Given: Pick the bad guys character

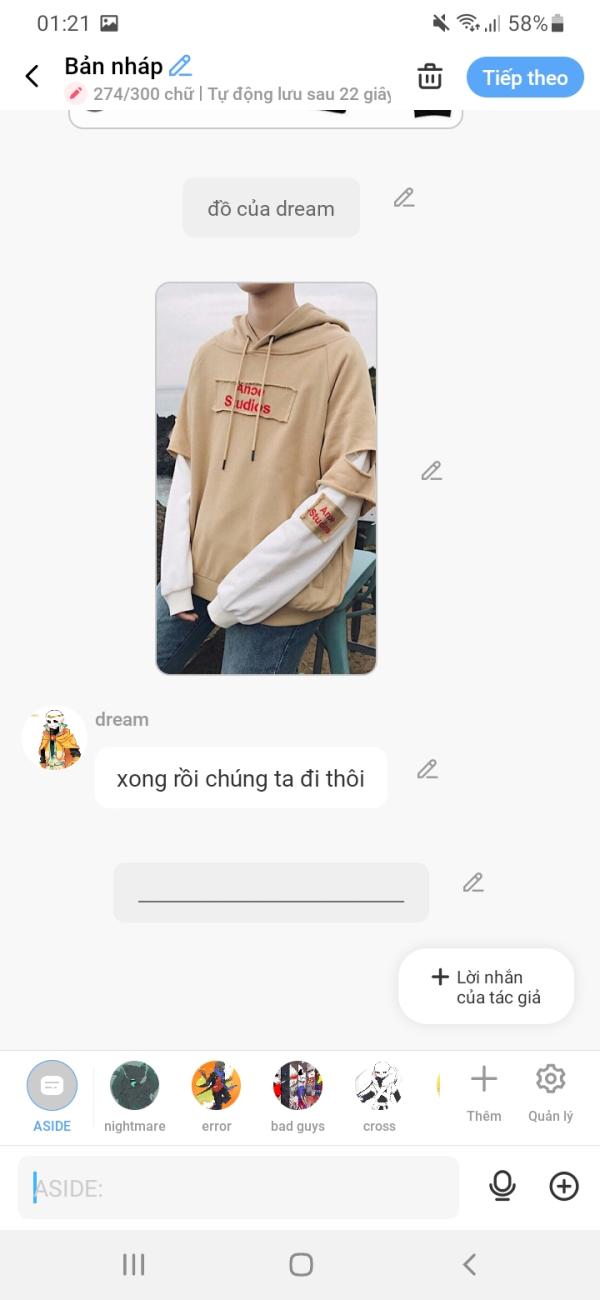Looking at the screenshot, I should pyautogui.click(x=298, y=1097).
